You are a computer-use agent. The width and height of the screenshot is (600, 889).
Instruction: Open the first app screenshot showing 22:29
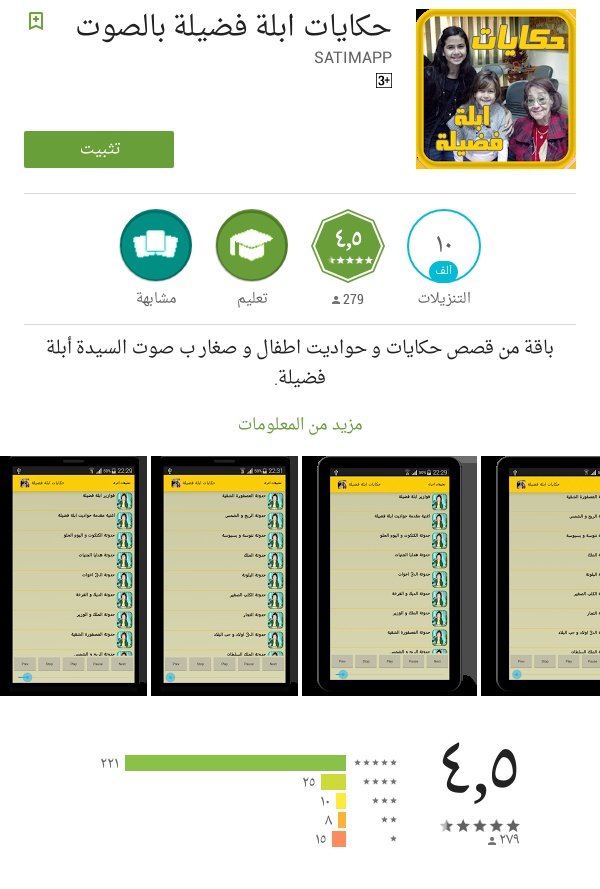click(72, 576)
